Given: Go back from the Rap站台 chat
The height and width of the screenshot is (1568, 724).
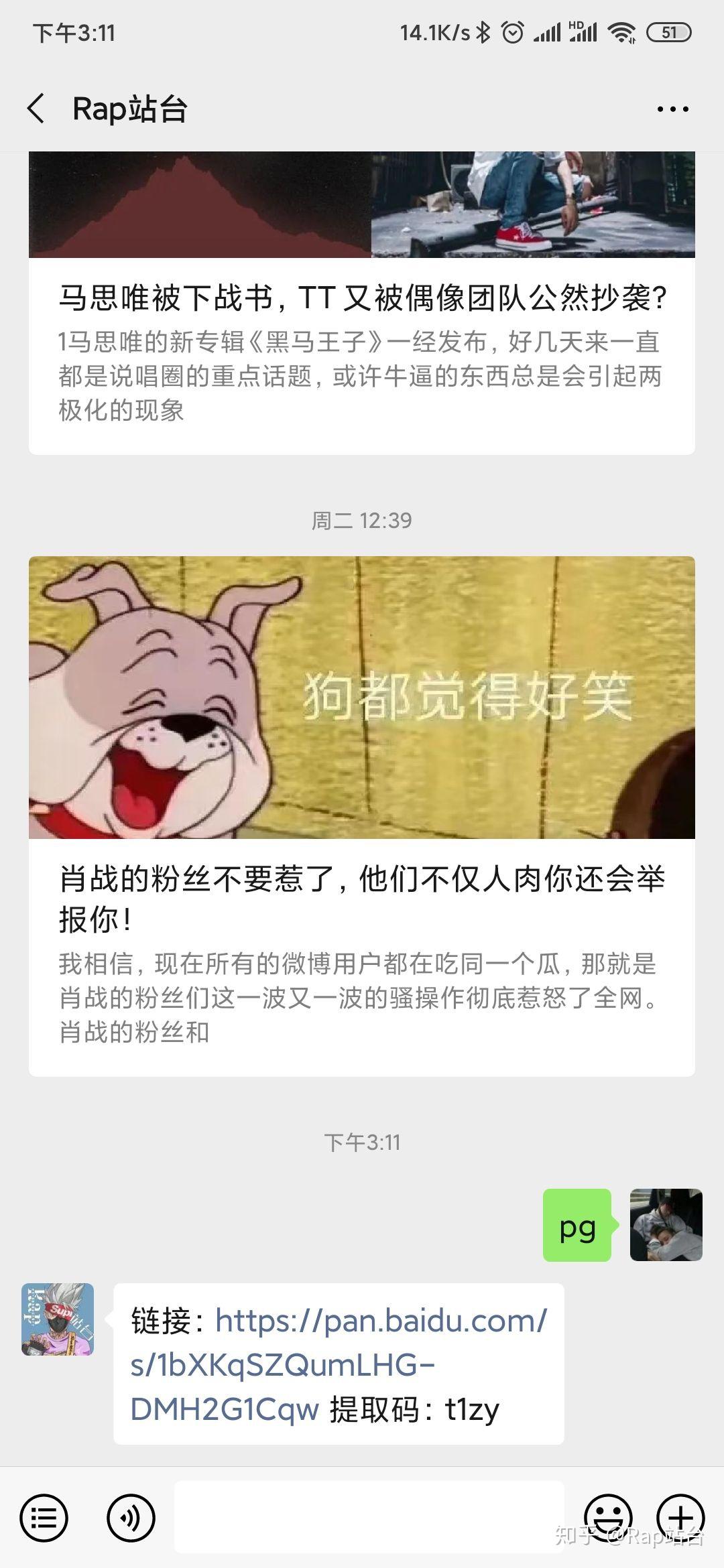Looking at the screenshot, I should (36, 109).
